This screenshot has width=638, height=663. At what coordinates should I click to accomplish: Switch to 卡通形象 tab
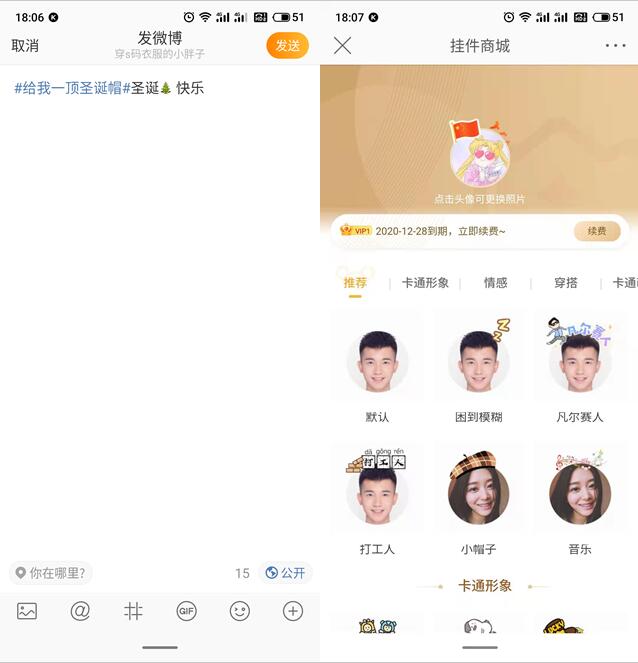[x=425, y=283]
